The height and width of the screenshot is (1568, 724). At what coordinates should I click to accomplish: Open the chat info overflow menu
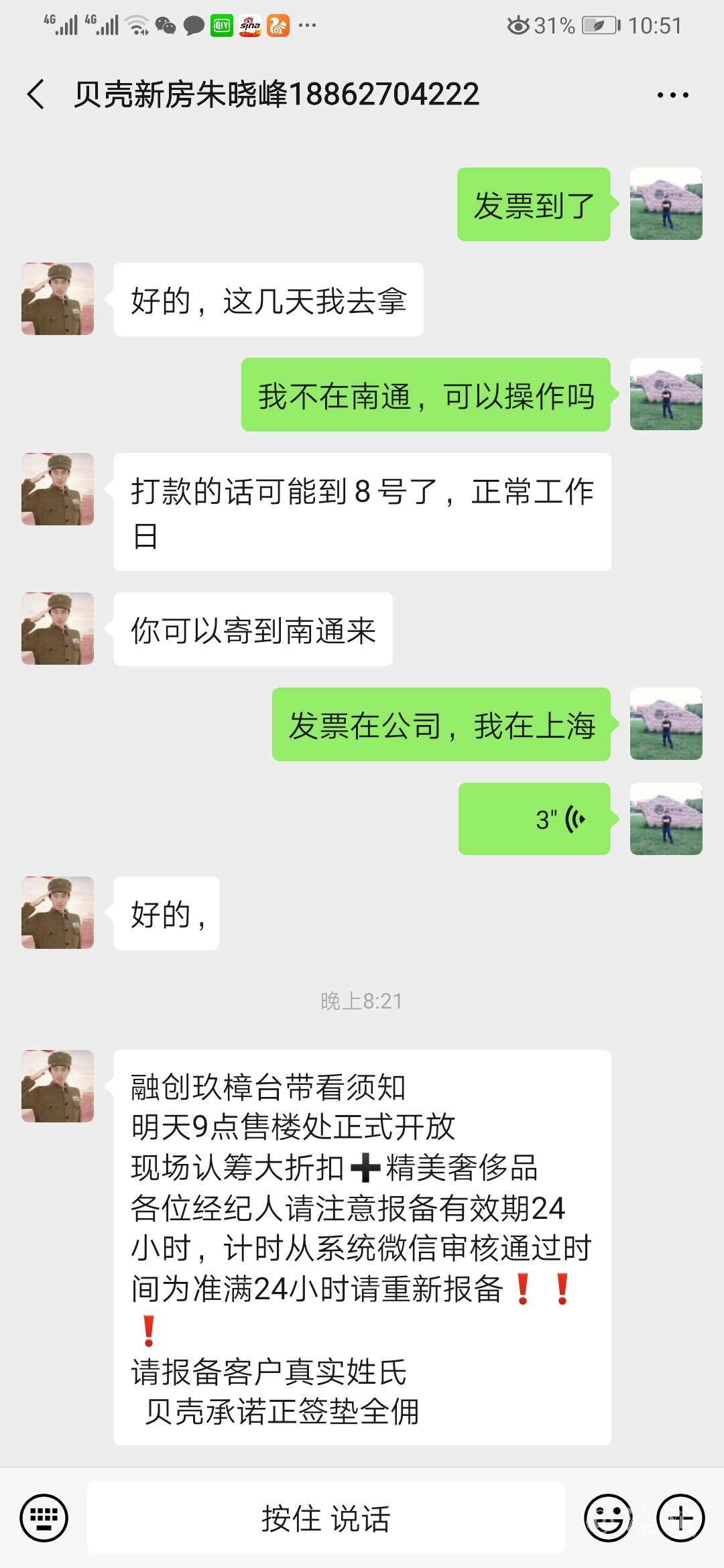point(672,95)
